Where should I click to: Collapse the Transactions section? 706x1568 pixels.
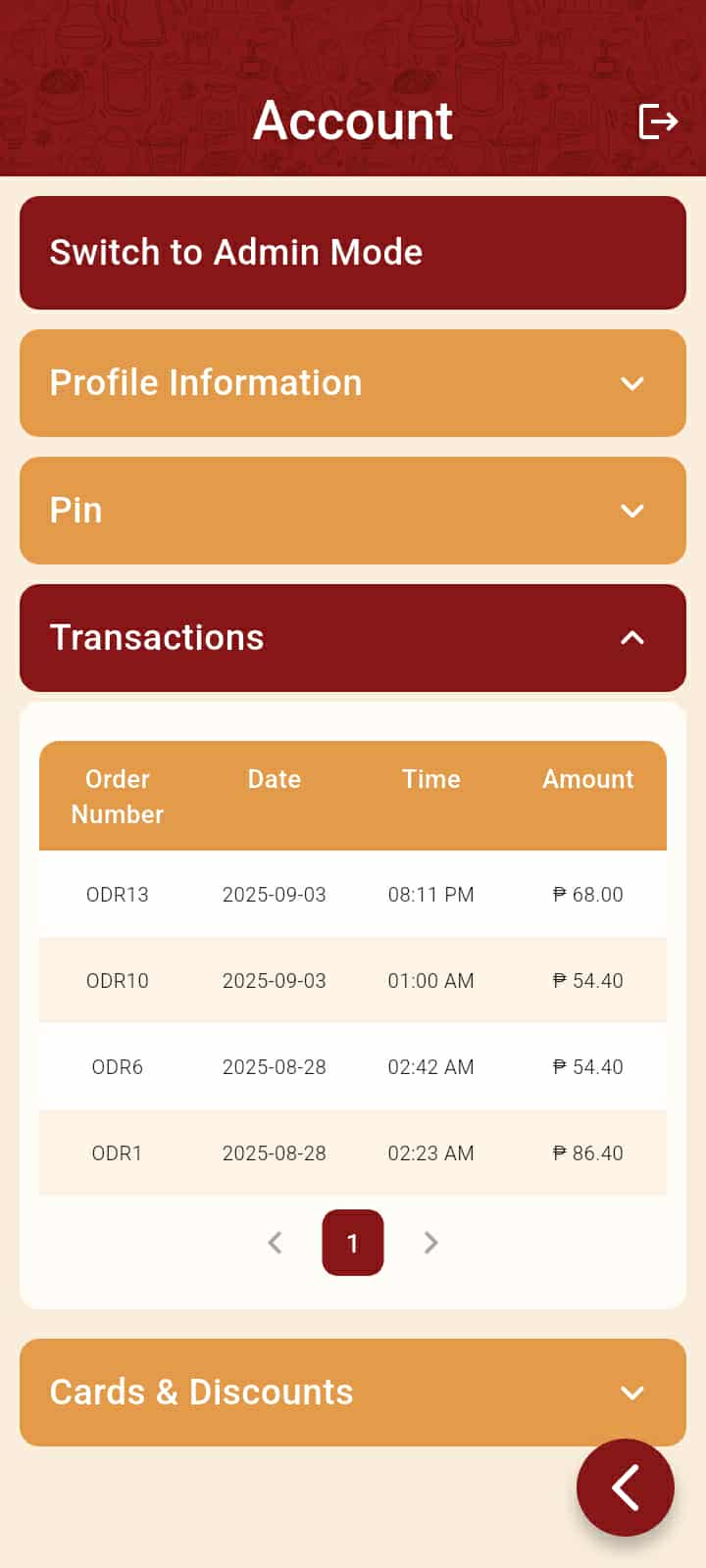point(353,638)
